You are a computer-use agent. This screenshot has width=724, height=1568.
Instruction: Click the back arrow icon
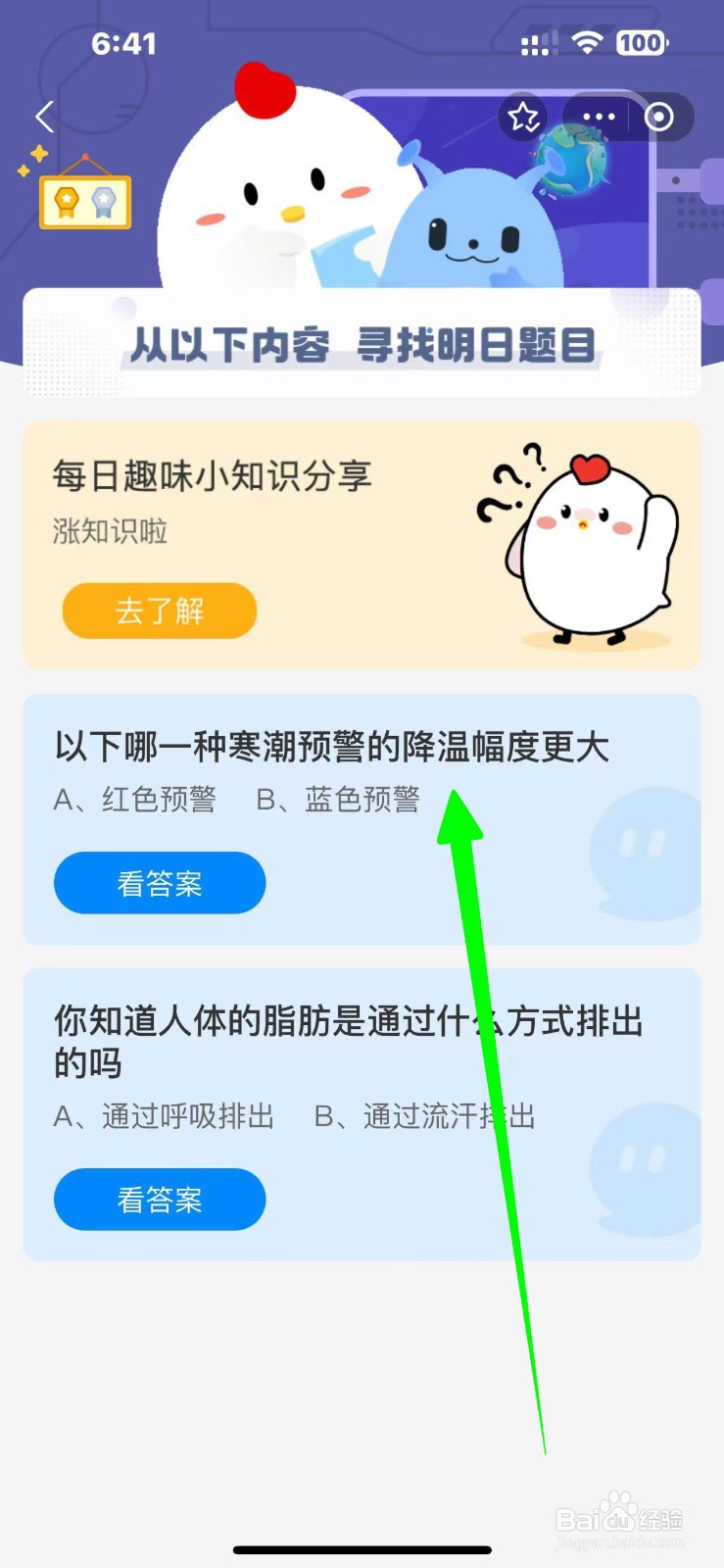point(43,117)
